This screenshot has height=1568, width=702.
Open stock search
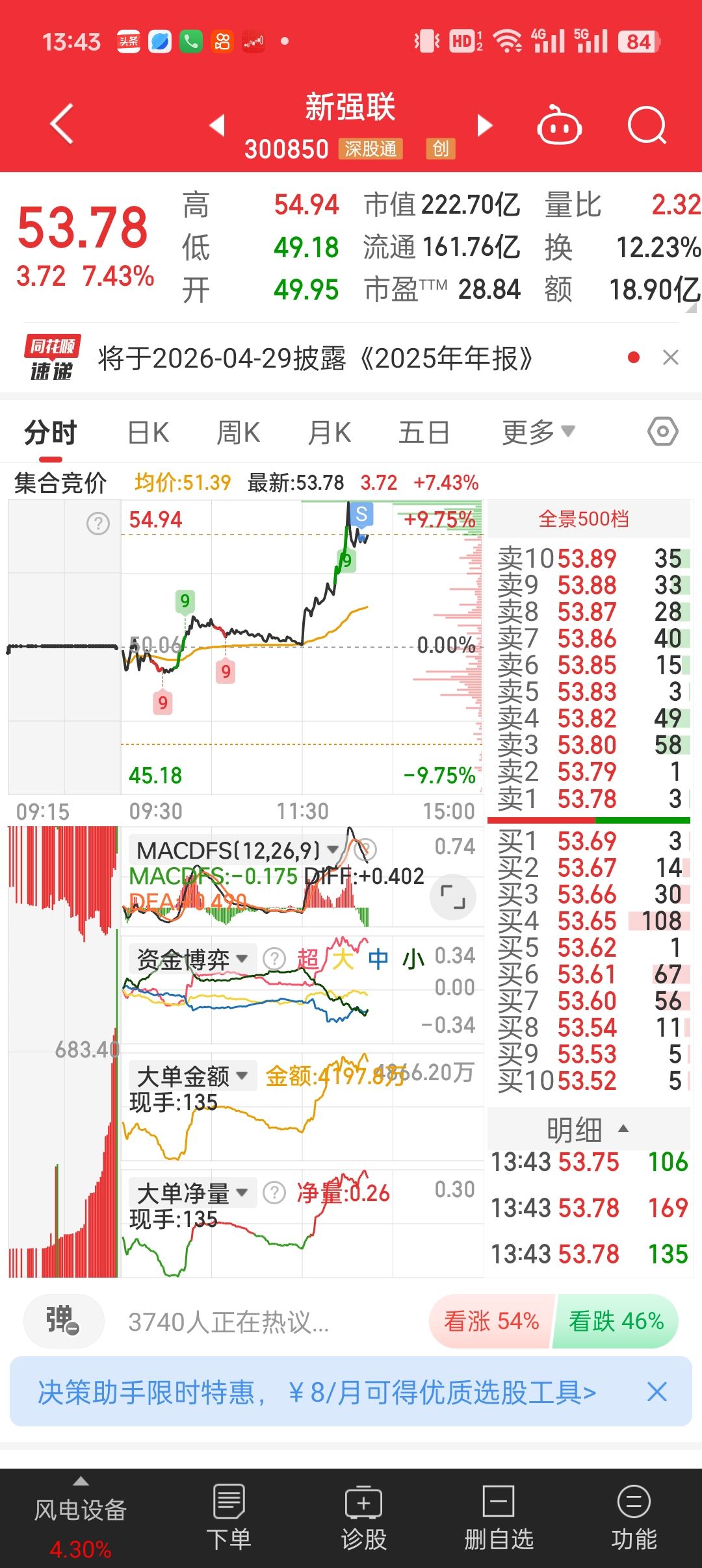[x=647, y=125]
